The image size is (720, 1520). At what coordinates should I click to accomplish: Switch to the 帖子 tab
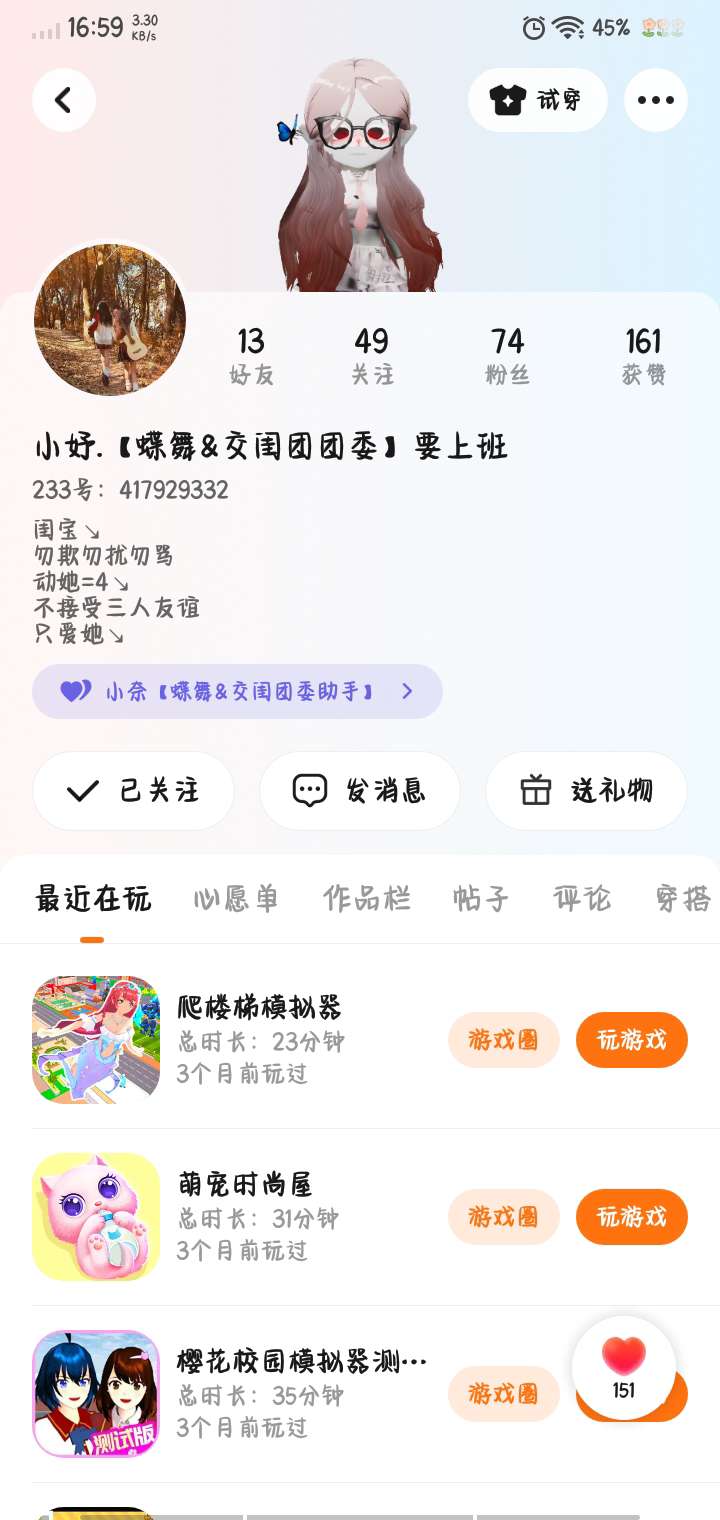point(481,898)
